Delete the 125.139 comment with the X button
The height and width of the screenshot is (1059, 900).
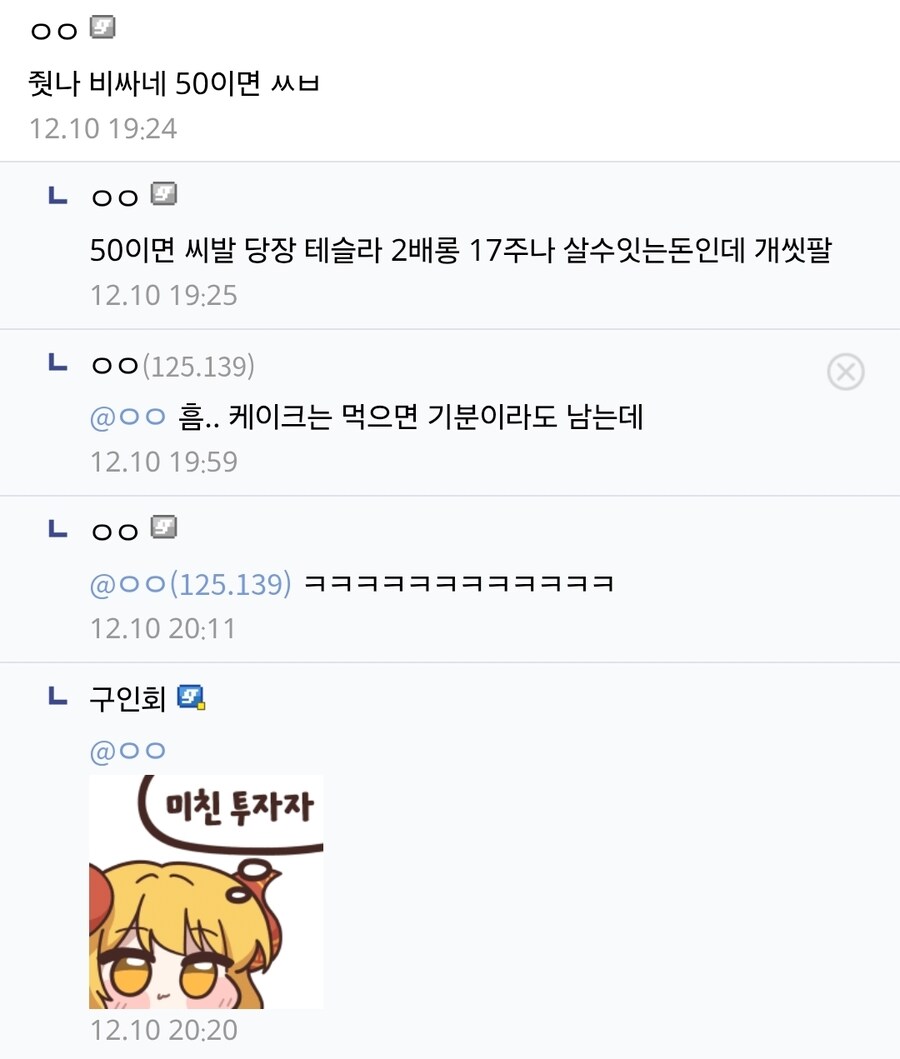click(x=846, y=371)
